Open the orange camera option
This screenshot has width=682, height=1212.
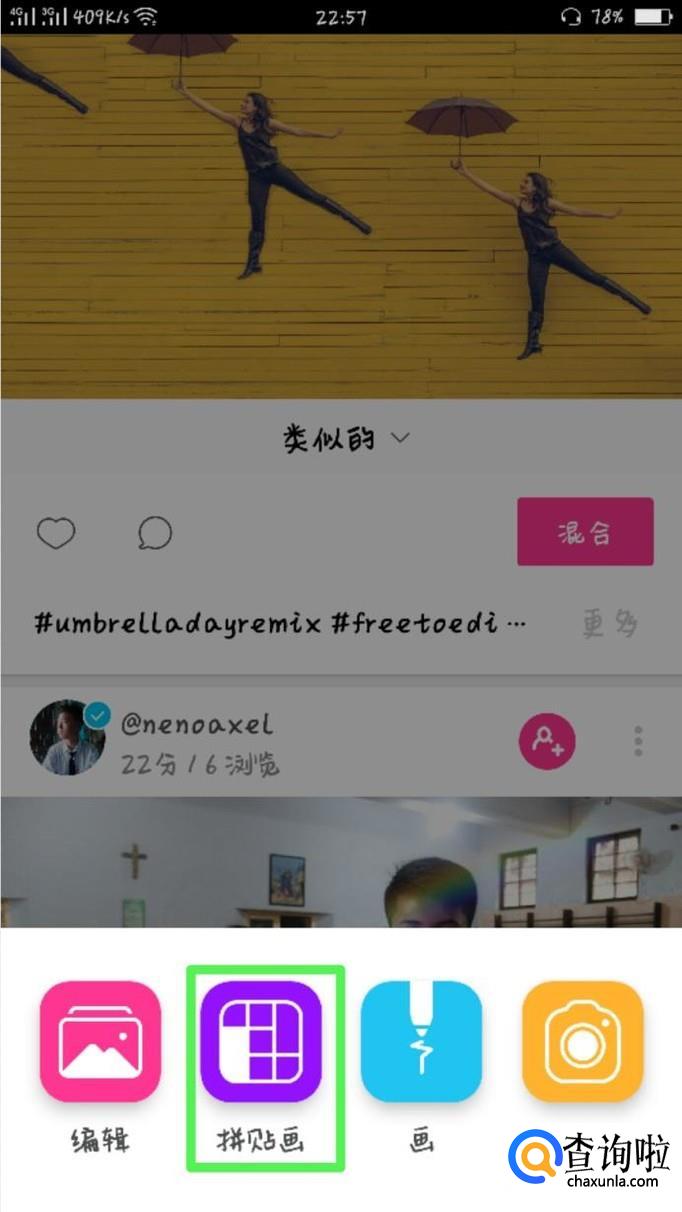tap(582, 1041)
